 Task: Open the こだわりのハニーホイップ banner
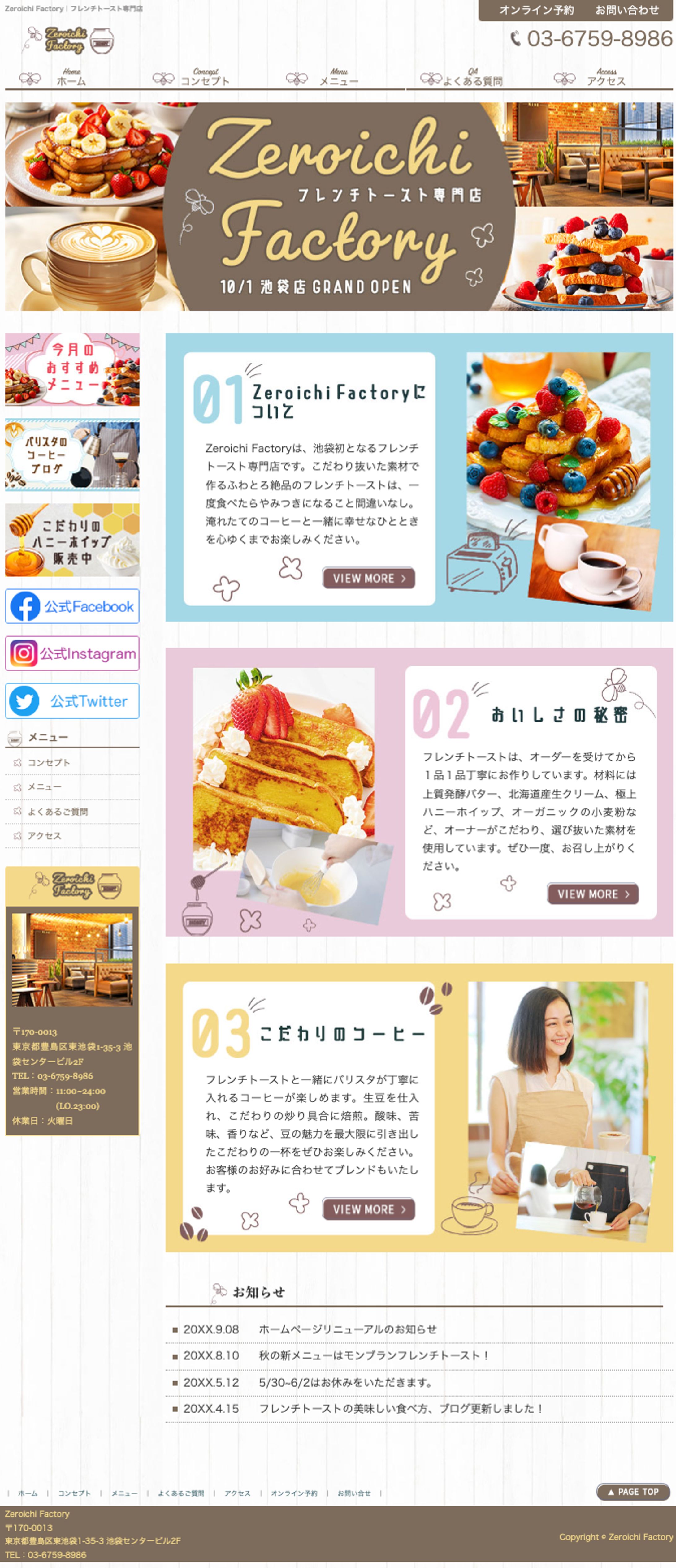[x=72, y=540]
